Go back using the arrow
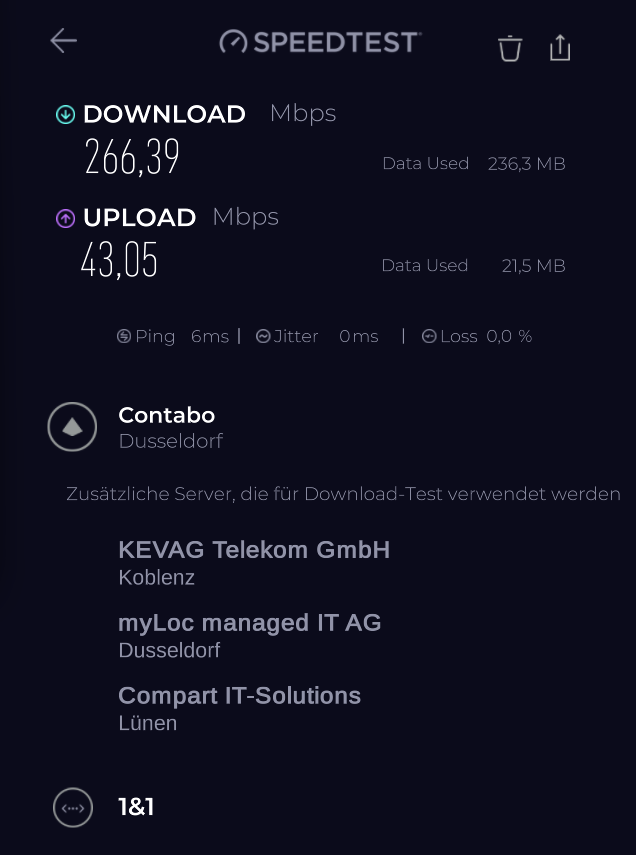The image size is (636, 855). (64, 41)
